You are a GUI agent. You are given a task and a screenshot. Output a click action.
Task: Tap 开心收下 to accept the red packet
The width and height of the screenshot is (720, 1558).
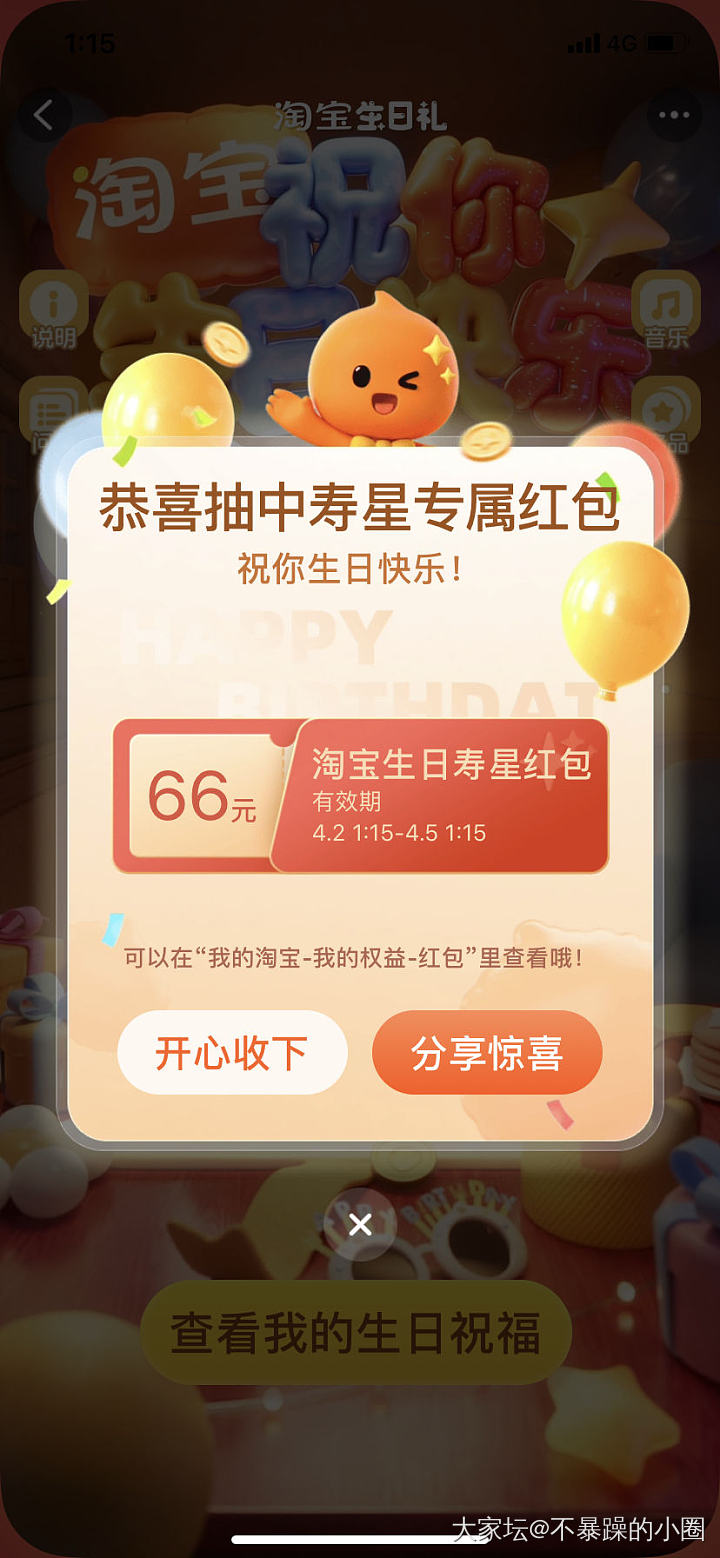click(x=232, y=1053)
